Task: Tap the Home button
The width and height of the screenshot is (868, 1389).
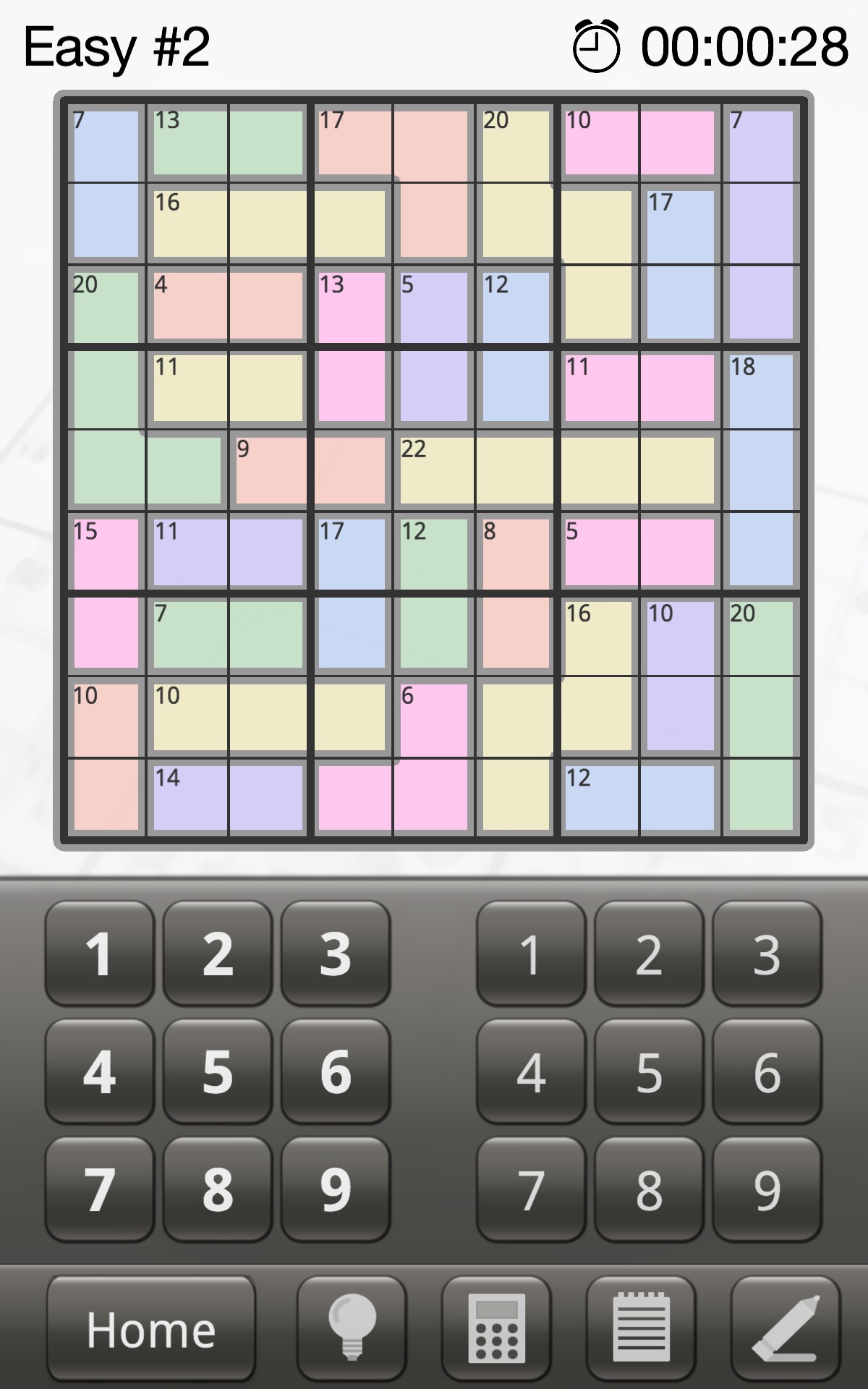Action: tap(151, 1330)
